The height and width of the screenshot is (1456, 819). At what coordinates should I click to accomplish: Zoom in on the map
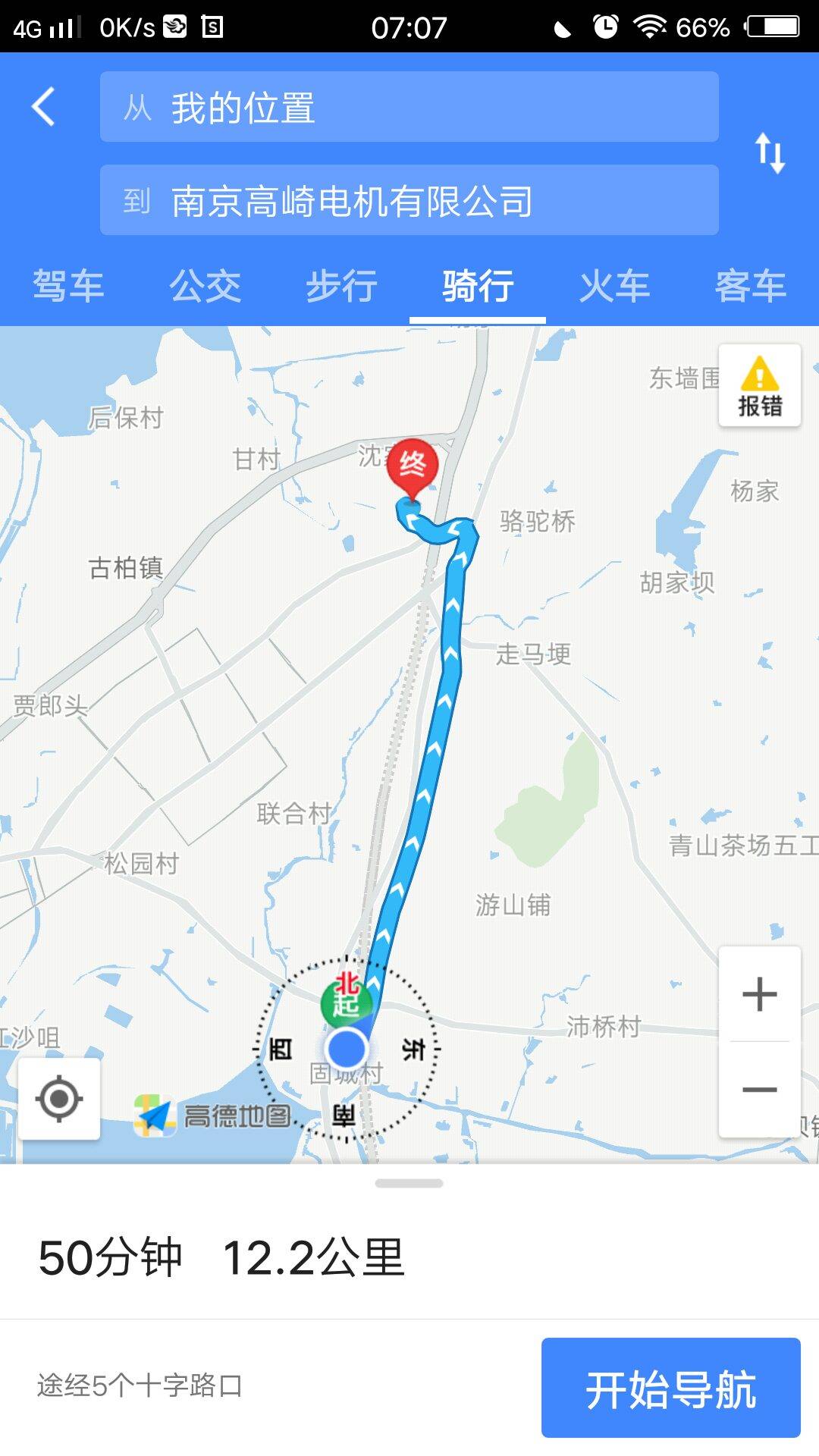(x=760, y=994)
